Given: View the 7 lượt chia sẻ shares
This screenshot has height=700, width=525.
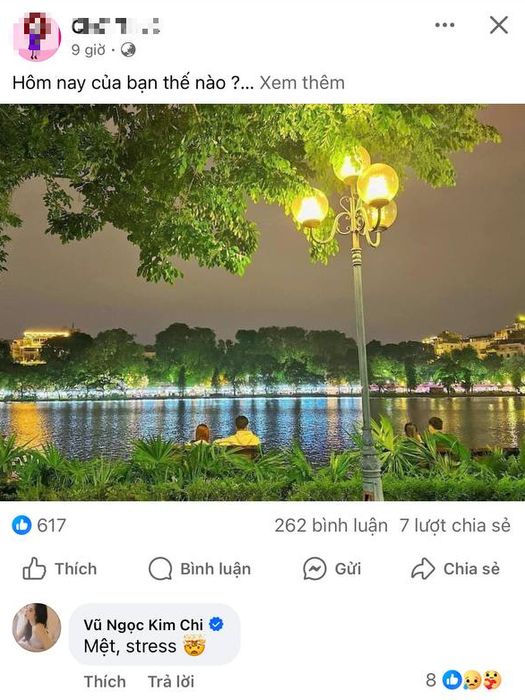Looking at the screenshot, I should pyautogui.click(x=455, y=525).
